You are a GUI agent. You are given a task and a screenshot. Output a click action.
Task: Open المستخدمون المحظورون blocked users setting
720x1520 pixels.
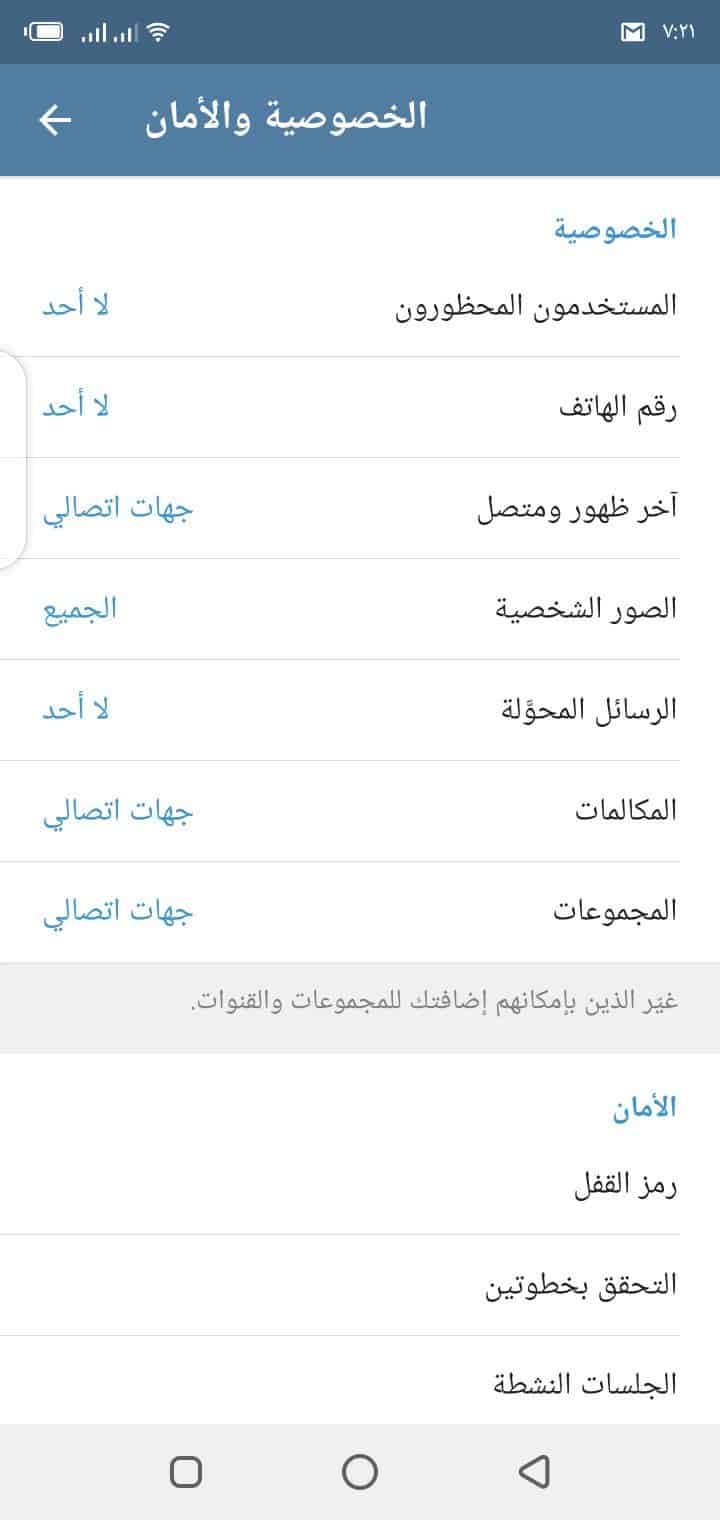pyautogui.click(x=360, y=306)
